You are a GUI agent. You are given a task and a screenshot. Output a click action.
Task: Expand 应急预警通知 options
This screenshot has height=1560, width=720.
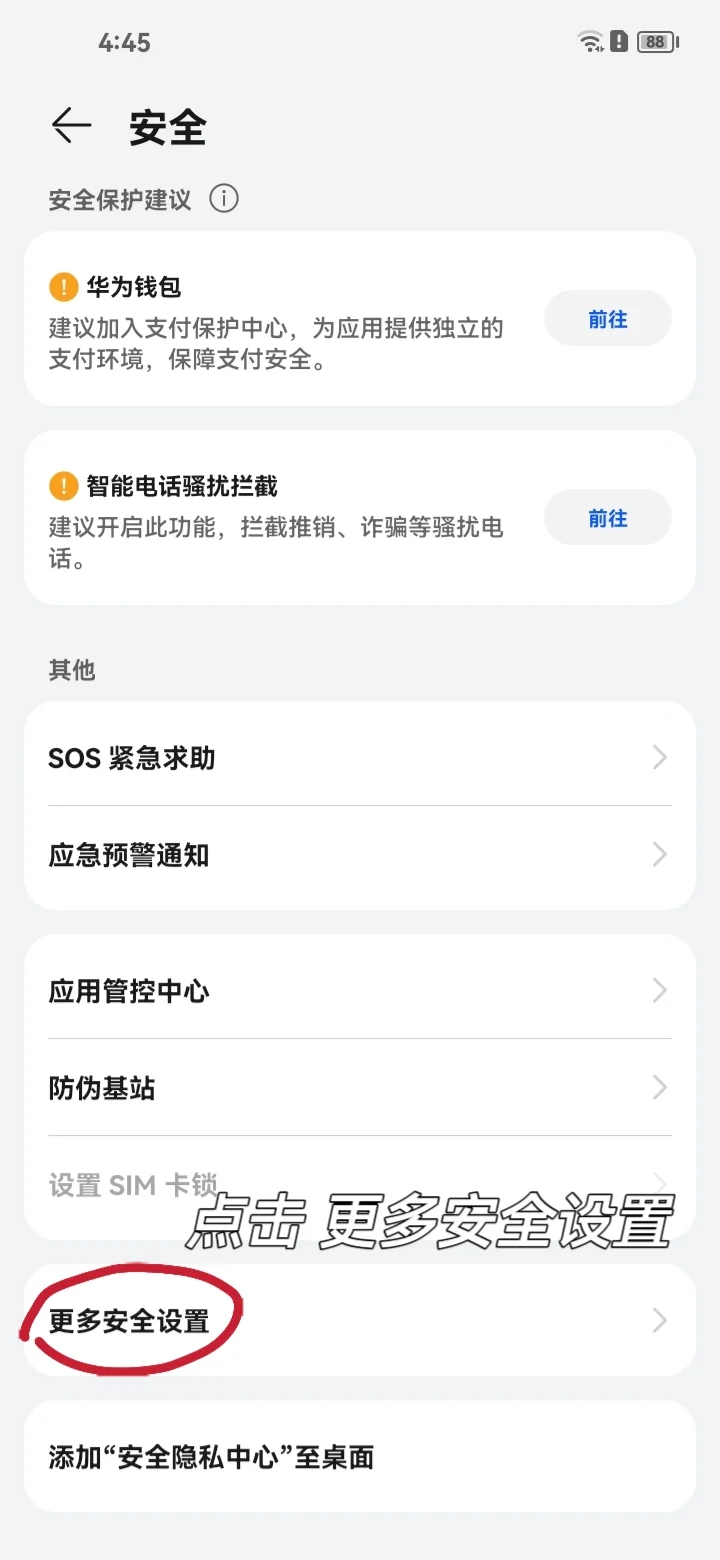pyautogui.click(x=360, y=854)
